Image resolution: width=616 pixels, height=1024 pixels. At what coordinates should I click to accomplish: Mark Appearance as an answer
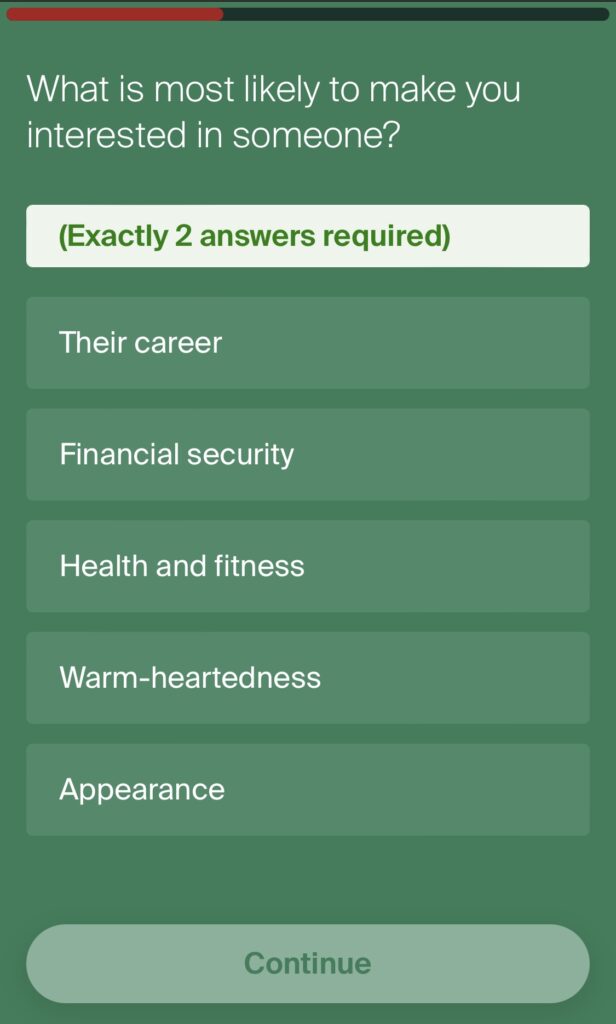click(307, 790)
